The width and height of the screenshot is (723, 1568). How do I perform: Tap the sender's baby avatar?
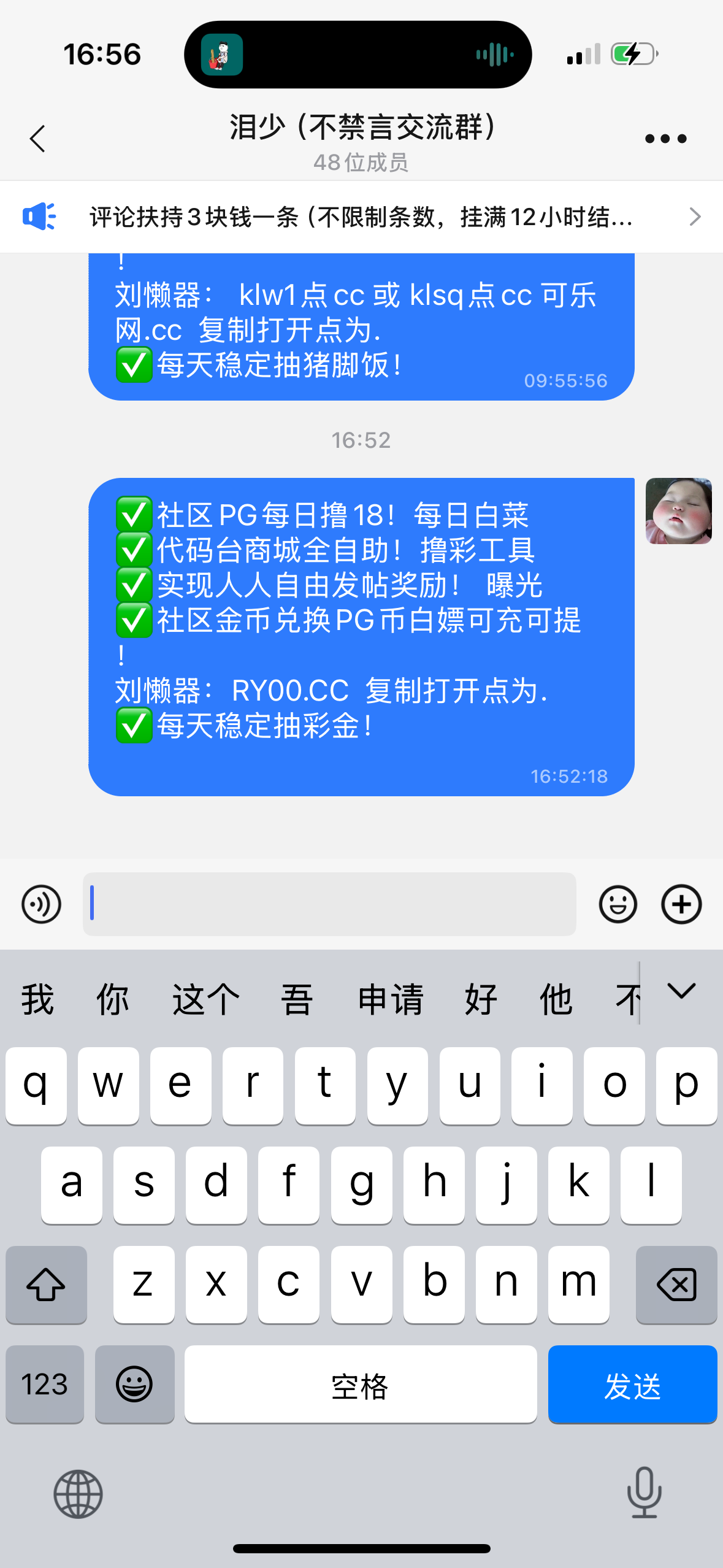pyautogui.click(x=678, y=511)
